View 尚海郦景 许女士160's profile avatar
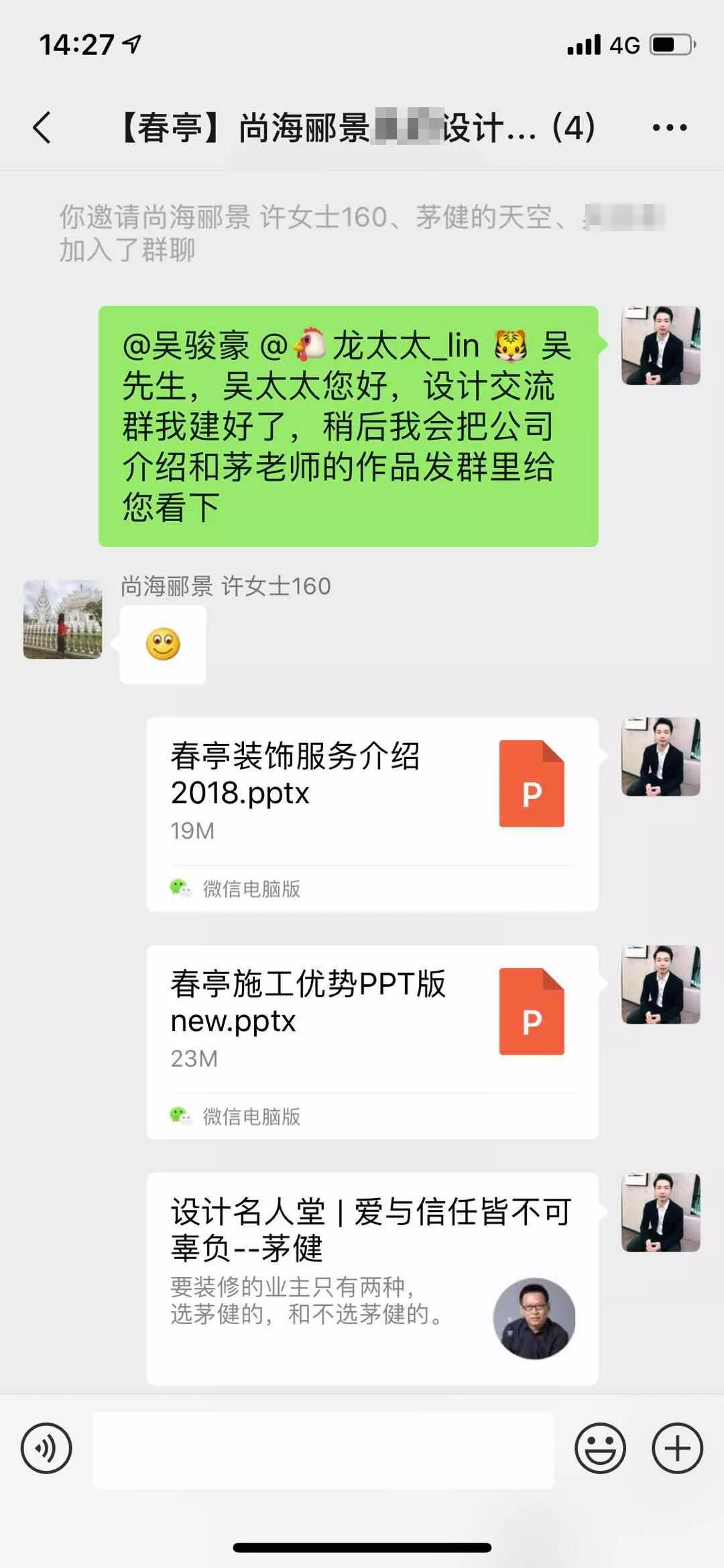Image resolution: width=724 pixels, height=1568 pixels. point(62,619)
